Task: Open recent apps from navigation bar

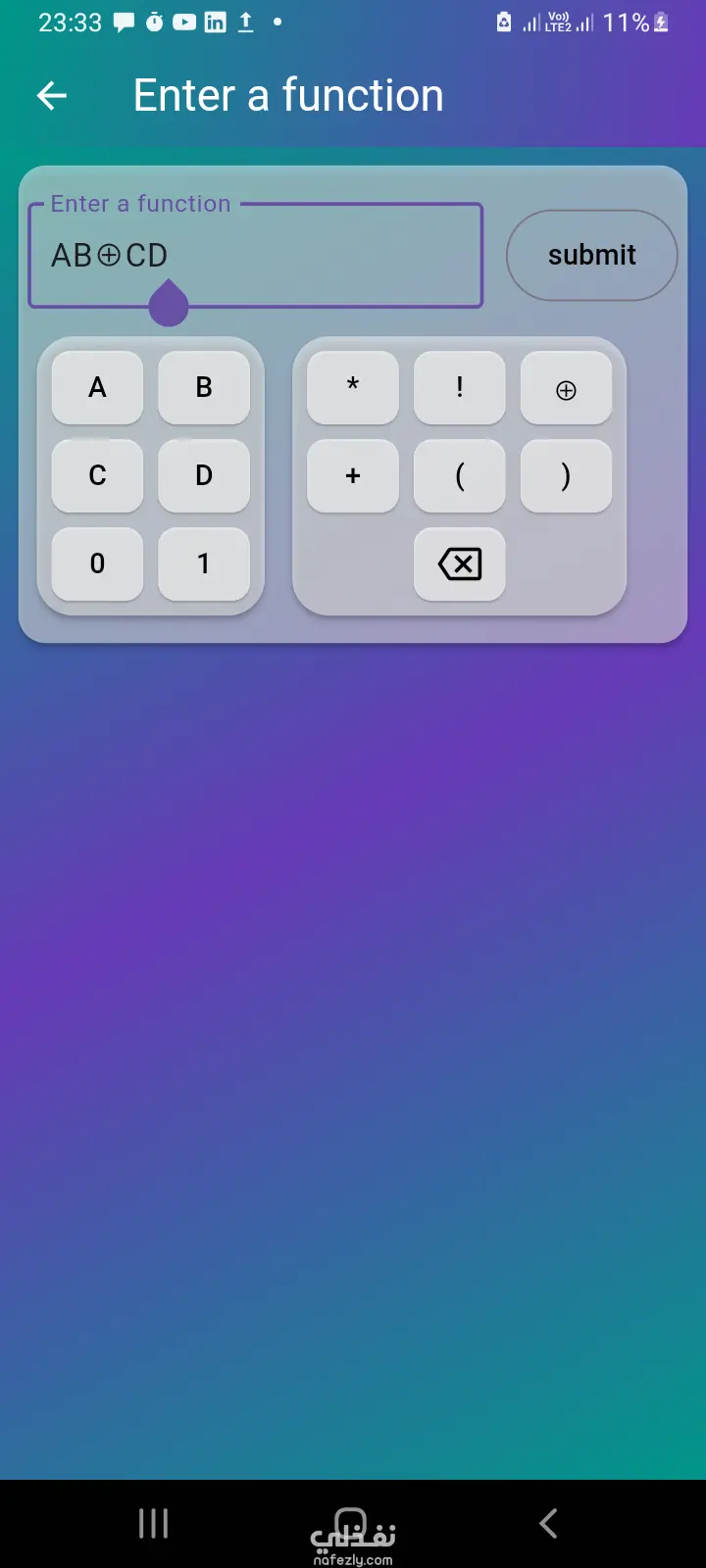Action: (154, 1523)
